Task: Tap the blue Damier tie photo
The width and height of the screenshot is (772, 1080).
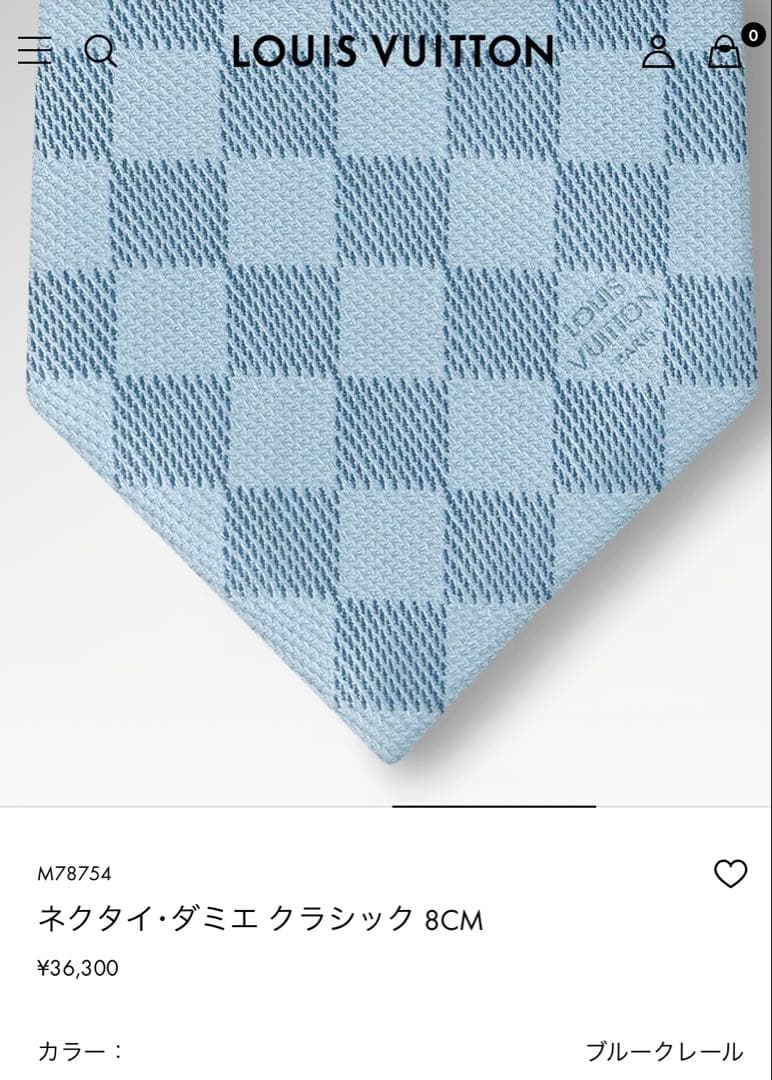Action: point(386,400)
